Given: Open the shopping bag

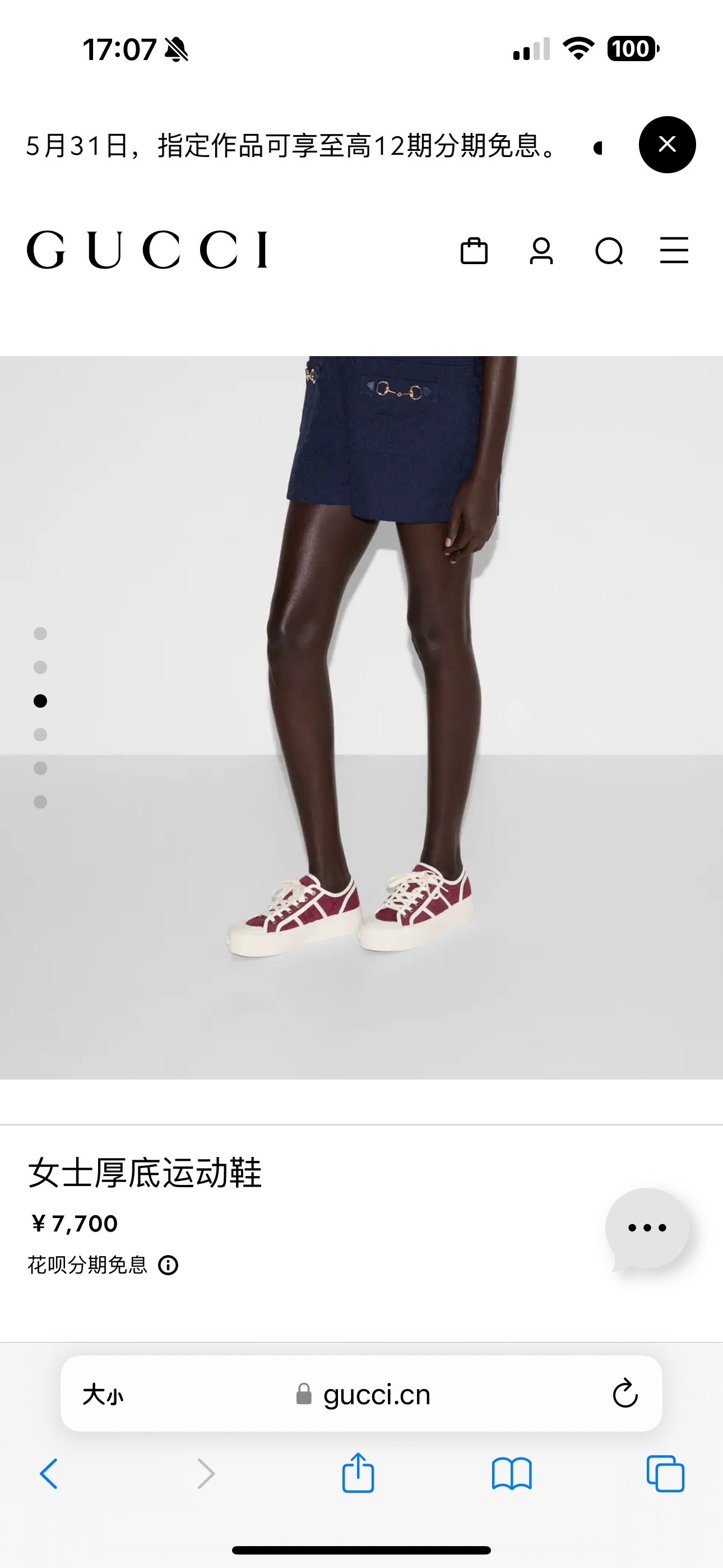Looking at the screenshot, I should click(474, 251).
